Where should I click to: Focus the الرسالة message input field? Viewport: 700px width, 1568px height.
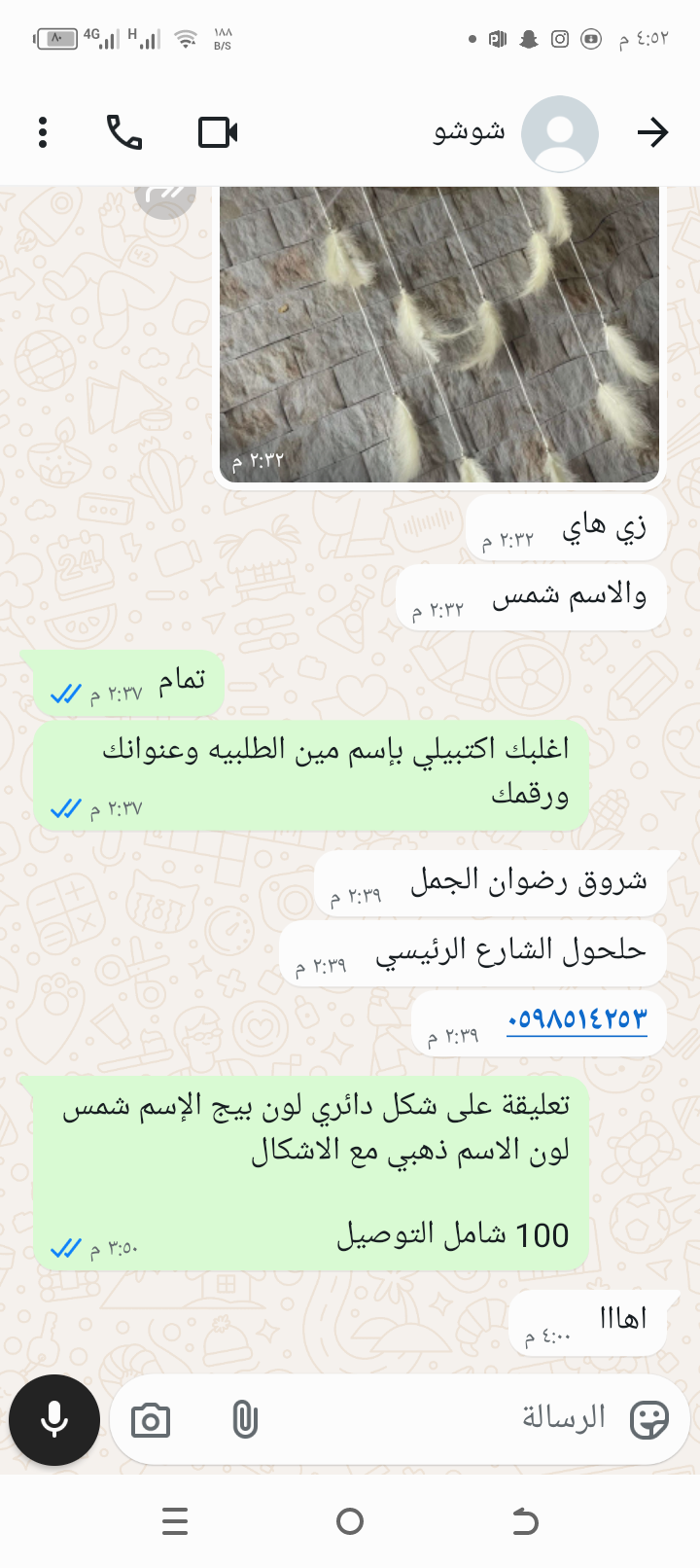(437, 1419)
